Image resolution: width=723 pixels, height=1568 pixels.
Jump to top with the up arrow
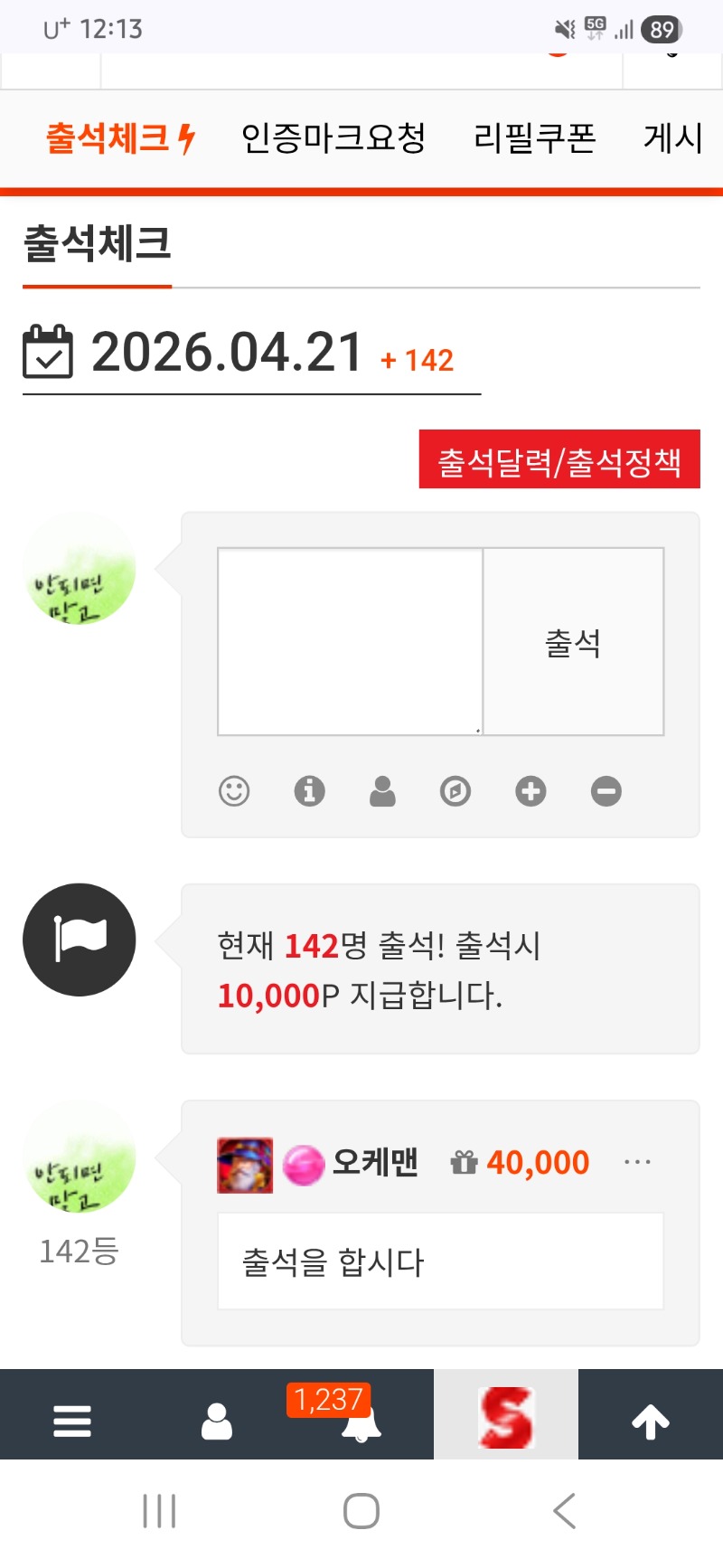651,1420
